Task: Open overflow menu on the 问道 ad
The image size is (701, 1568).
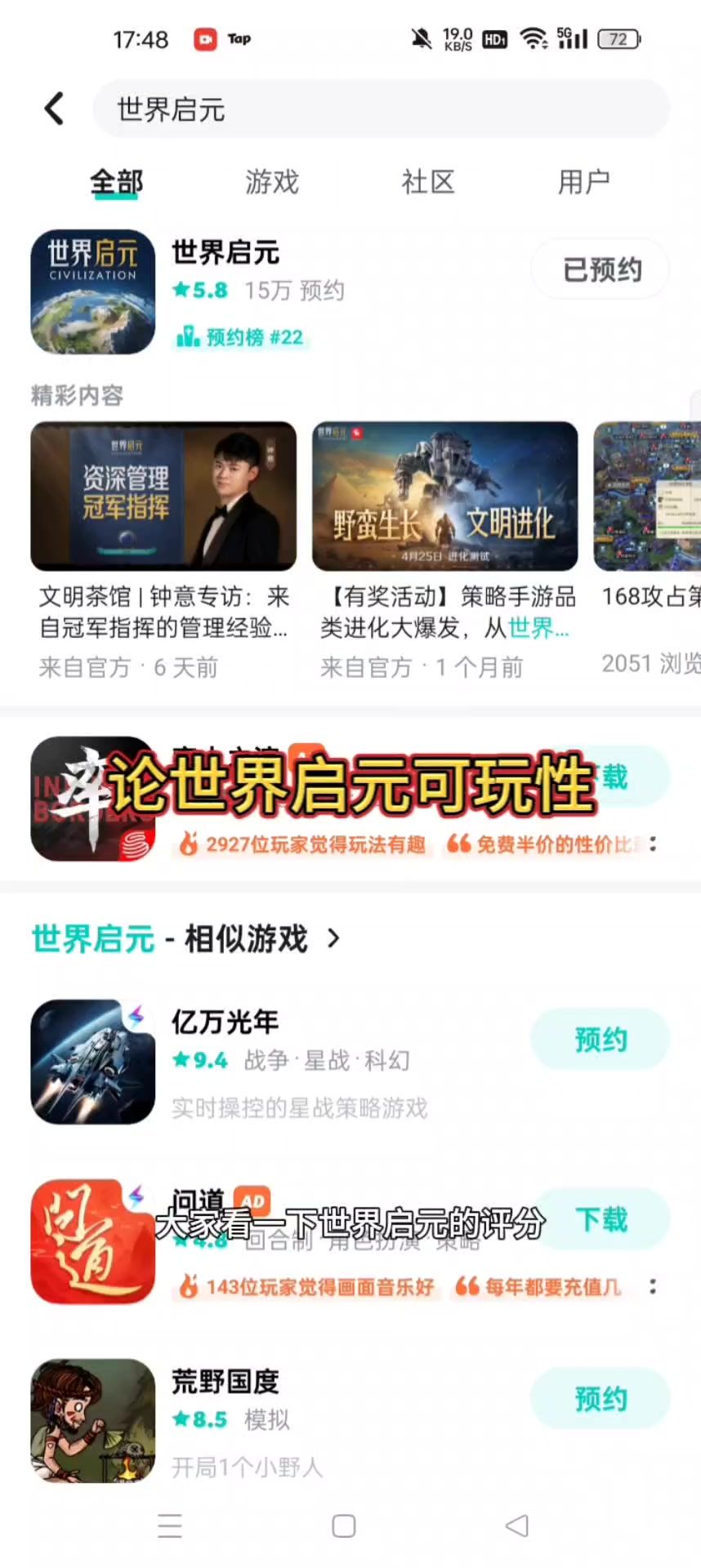Action: coord(652,1287)
